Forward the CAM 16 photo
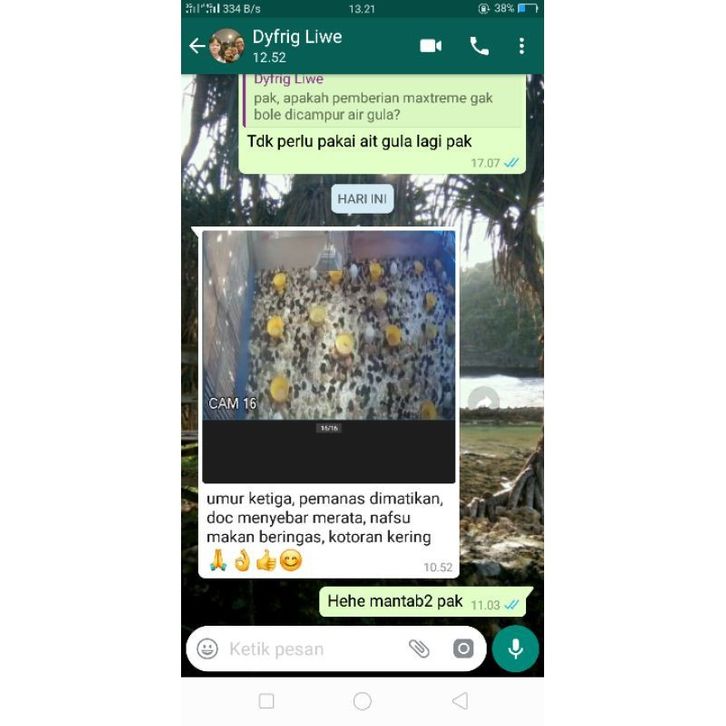Image resolution: width=726 pixels, height=726 pixels. pyautogui.click(x=483, y=401)
